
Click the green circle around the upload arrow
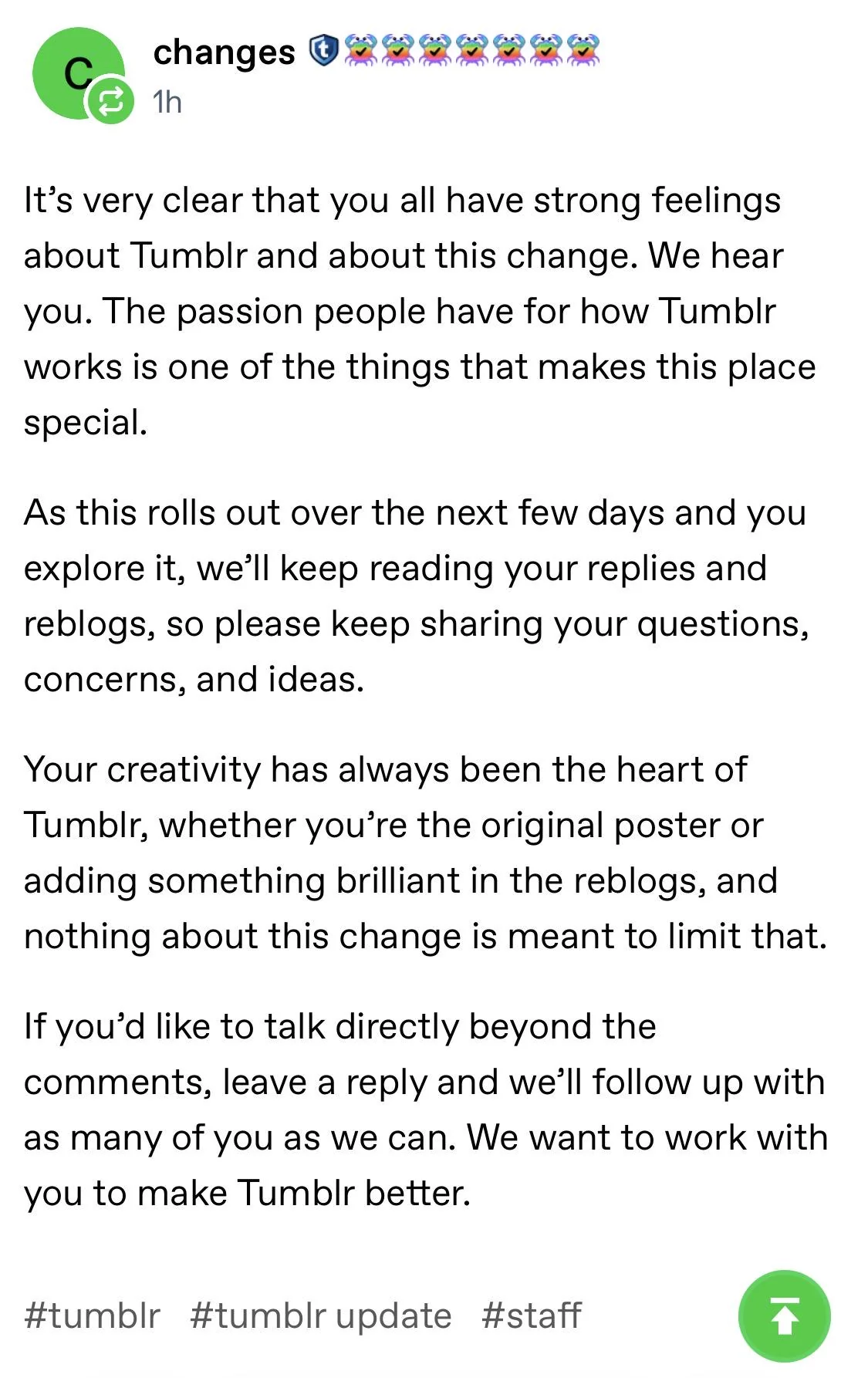pos(785,1315)
